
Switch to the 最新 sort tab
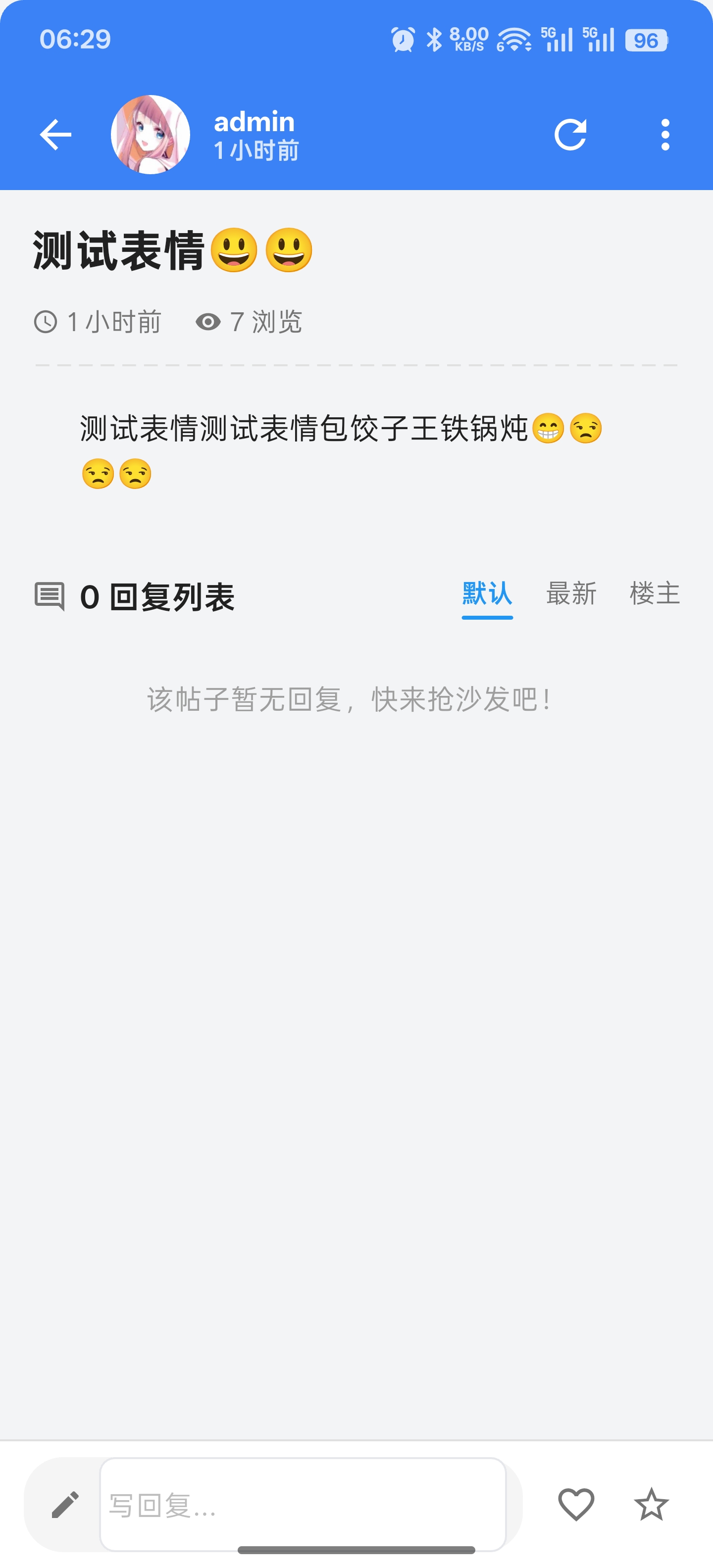point(570,593)
